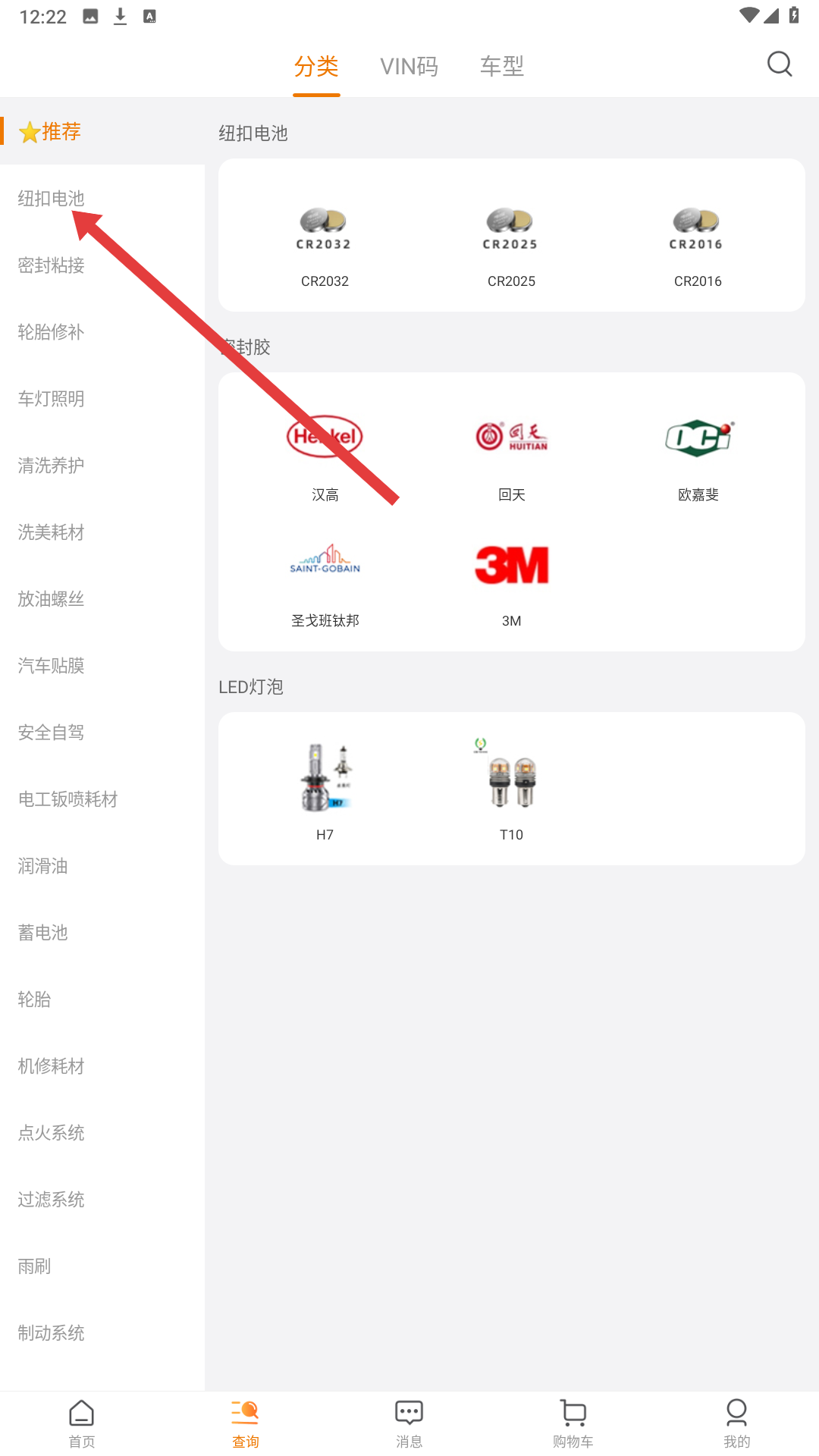819x1456 pixels.
Task: Open the 润滑油 category
Action: click(43, 866)
